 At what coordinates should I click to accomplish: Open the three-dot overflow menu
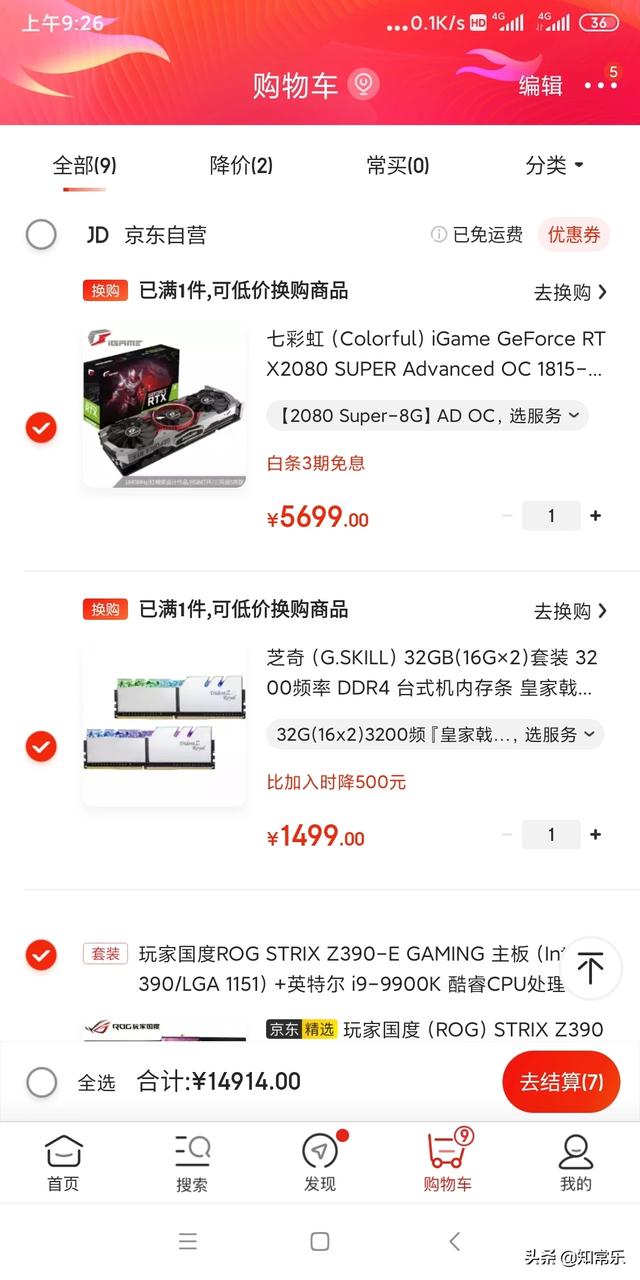(600, 85)
